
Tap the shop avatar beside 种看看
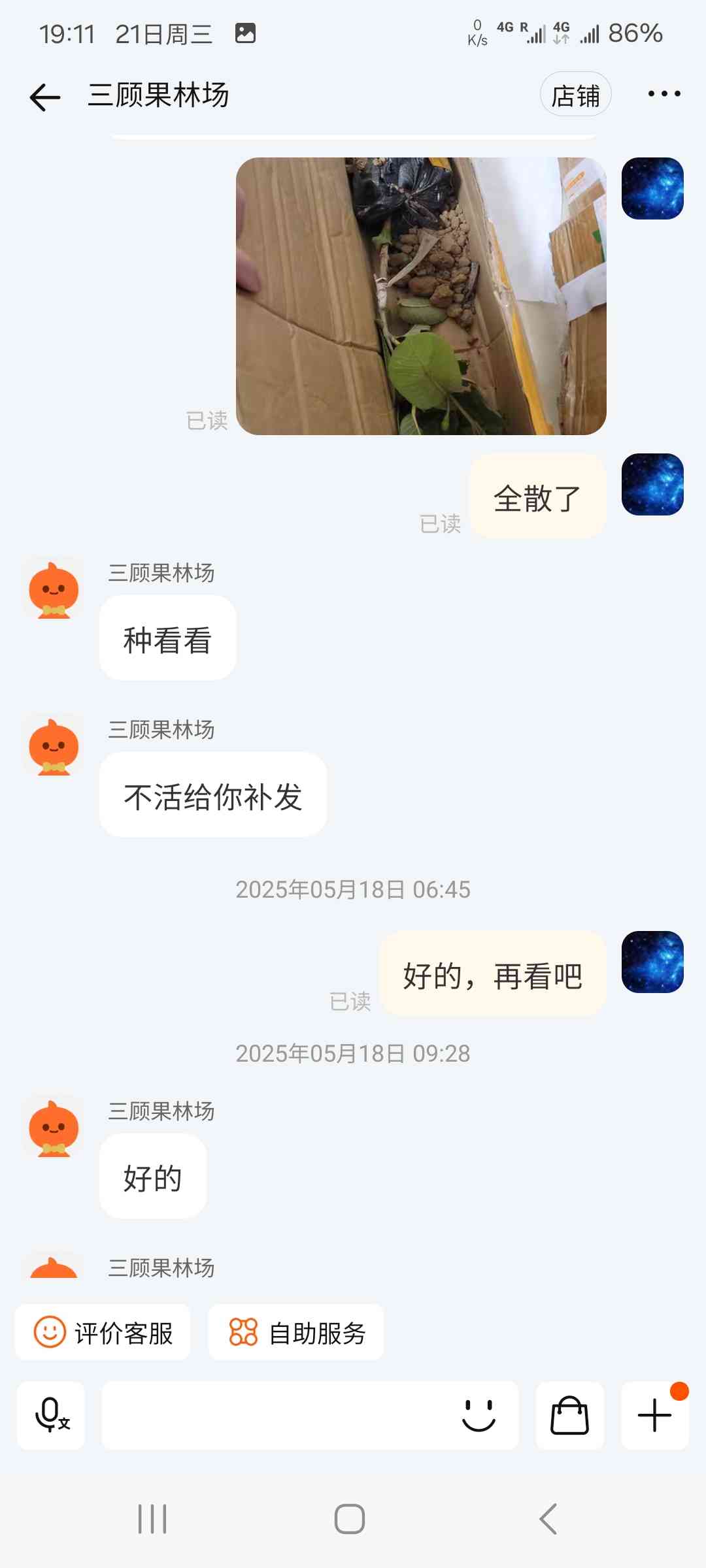tap(54, 589)
